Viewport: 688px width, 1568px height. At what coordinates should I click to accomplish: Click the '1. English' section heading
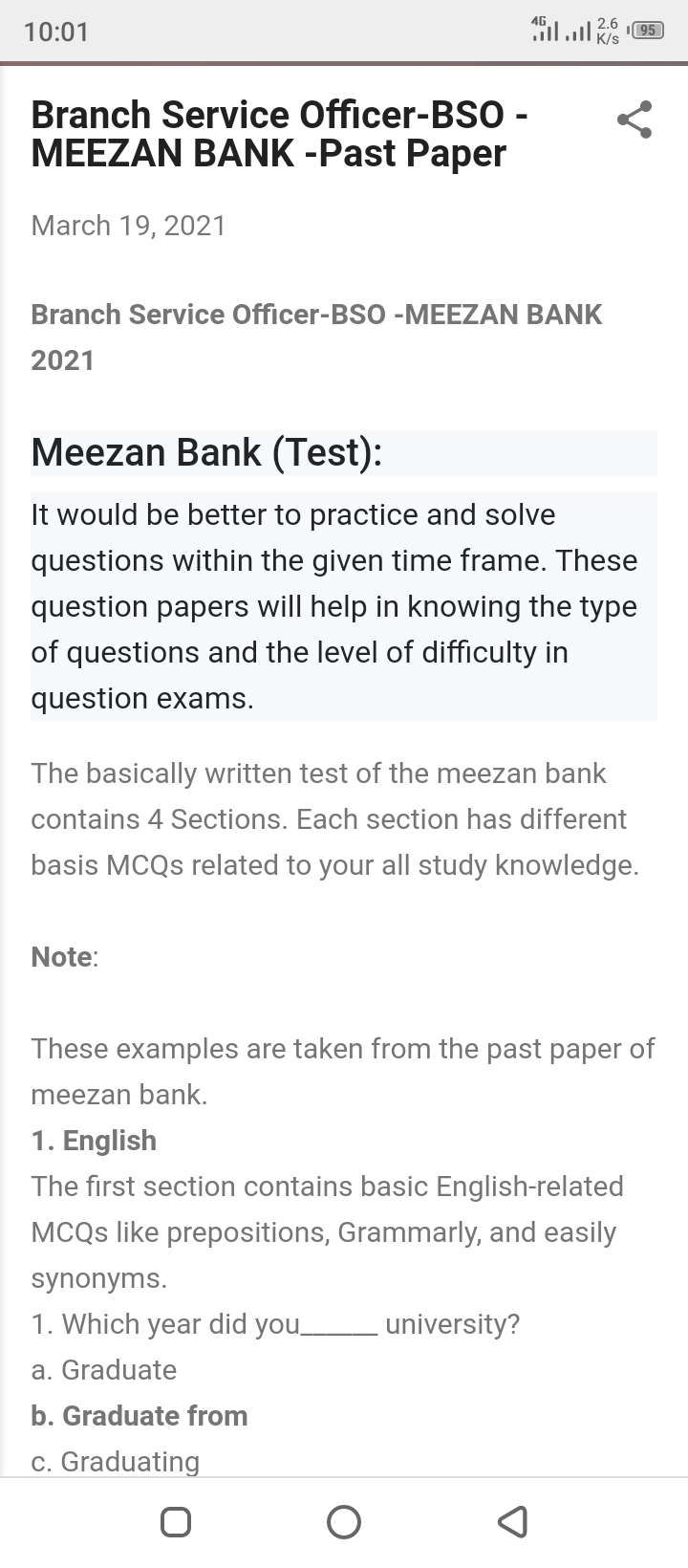[x=94, y=1140]
